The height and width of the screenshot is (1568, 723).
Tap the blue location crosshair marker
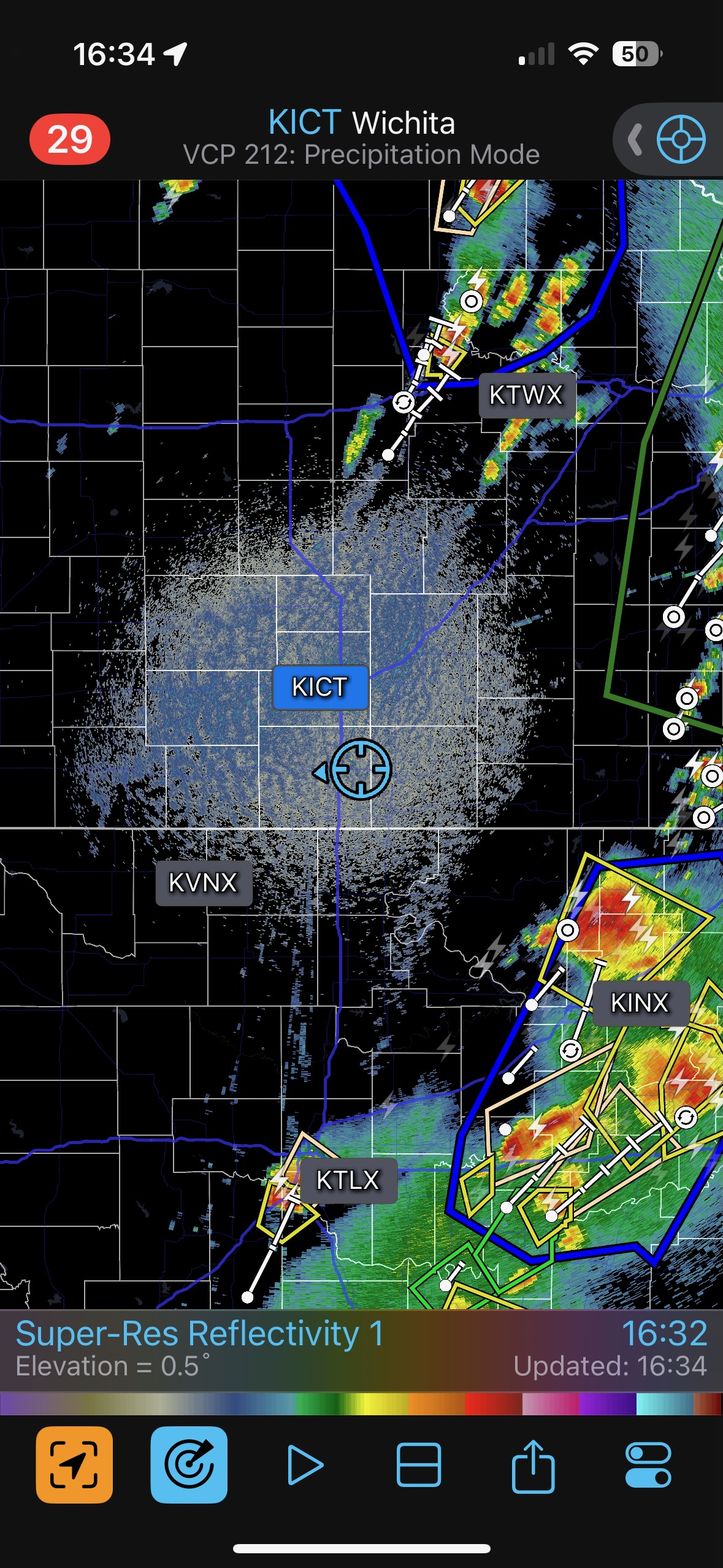click(360, 769)
